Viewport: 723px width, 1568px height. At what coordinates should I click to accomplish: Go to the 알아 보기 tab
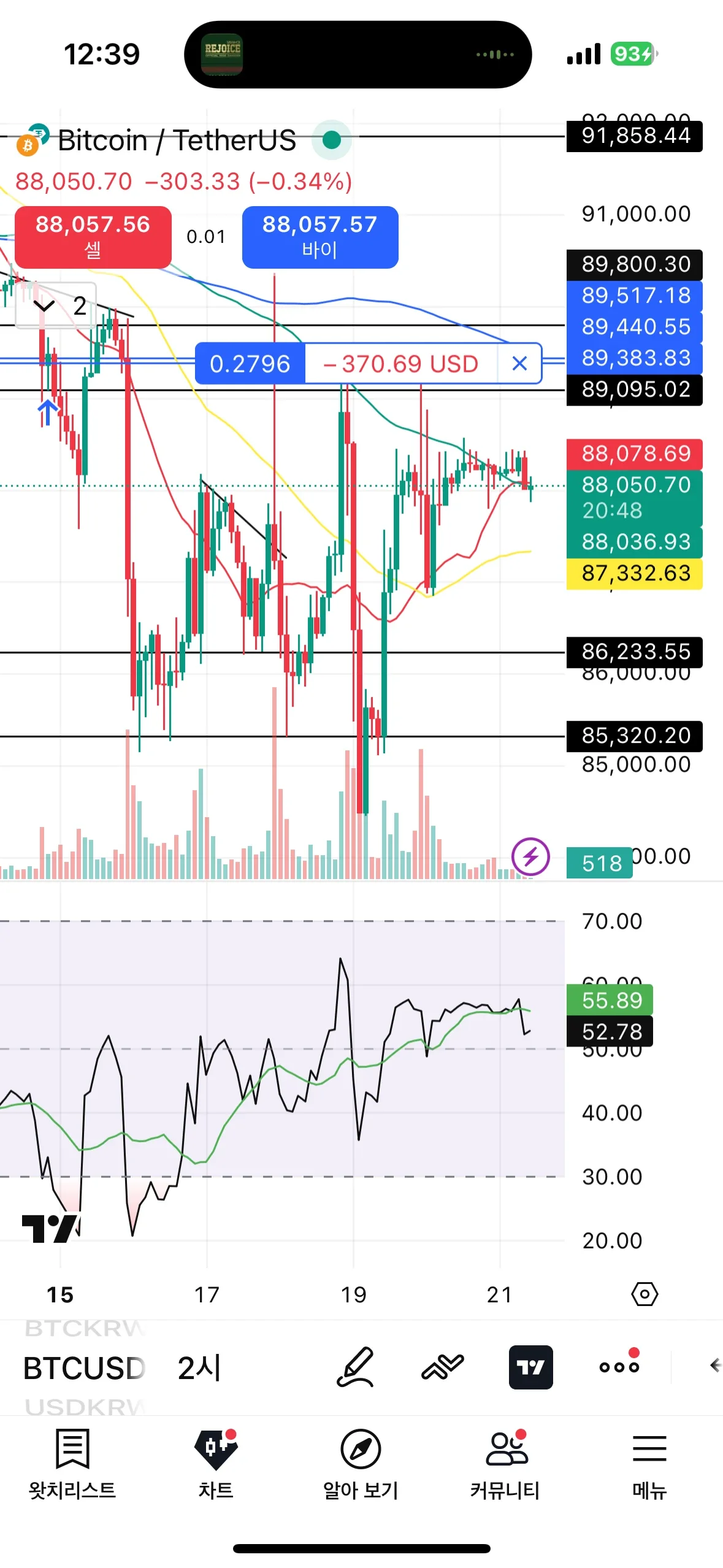[x=361, y=1462]
